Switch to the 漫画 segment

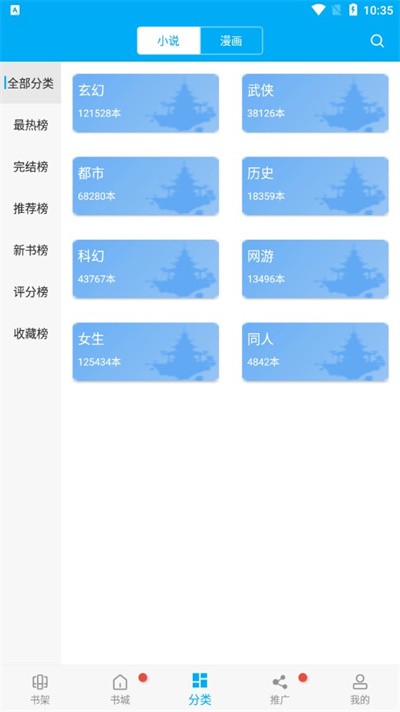pos(231,41)
